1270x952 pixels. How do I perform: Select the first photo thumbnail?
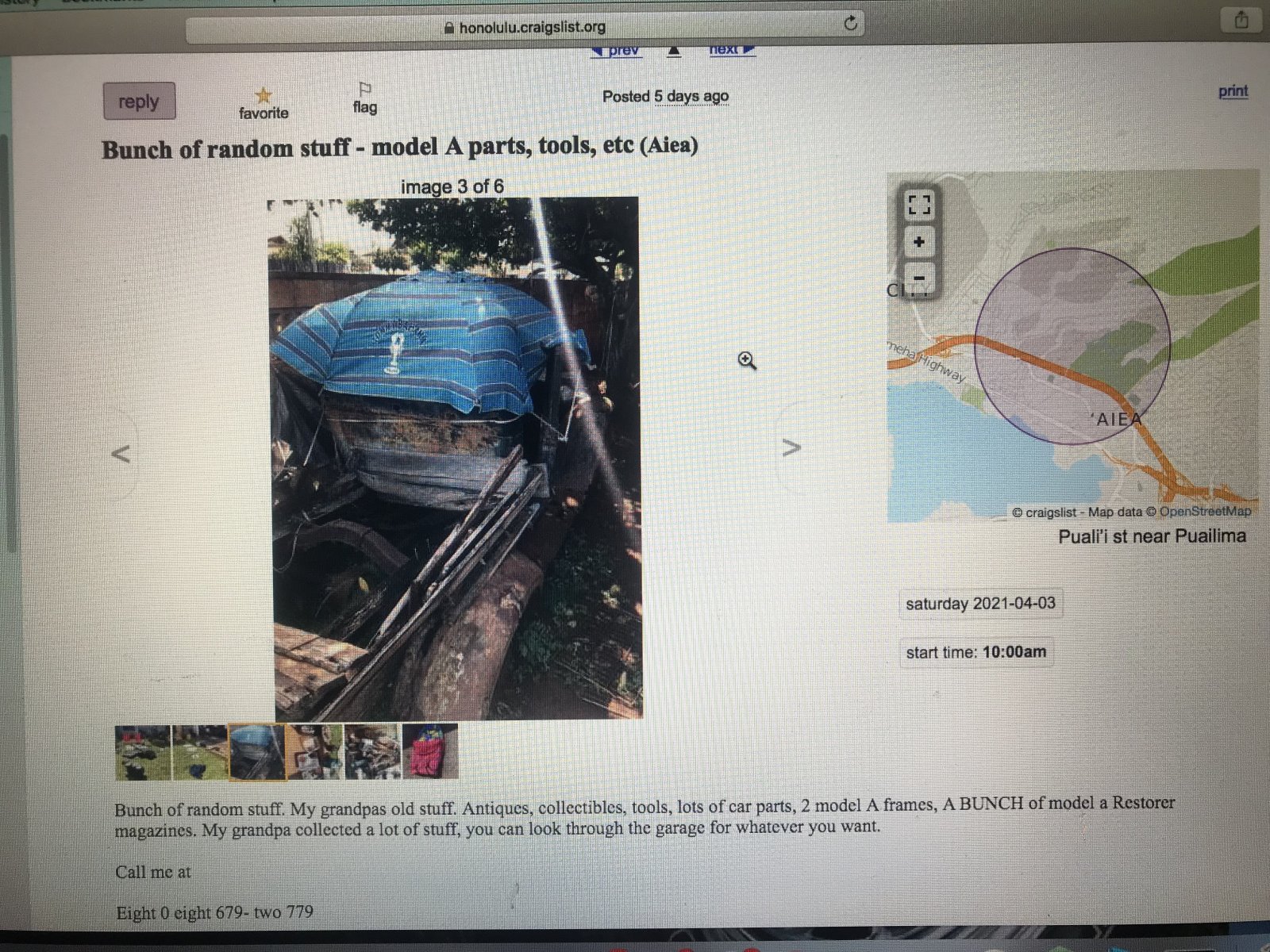(143, 752)
